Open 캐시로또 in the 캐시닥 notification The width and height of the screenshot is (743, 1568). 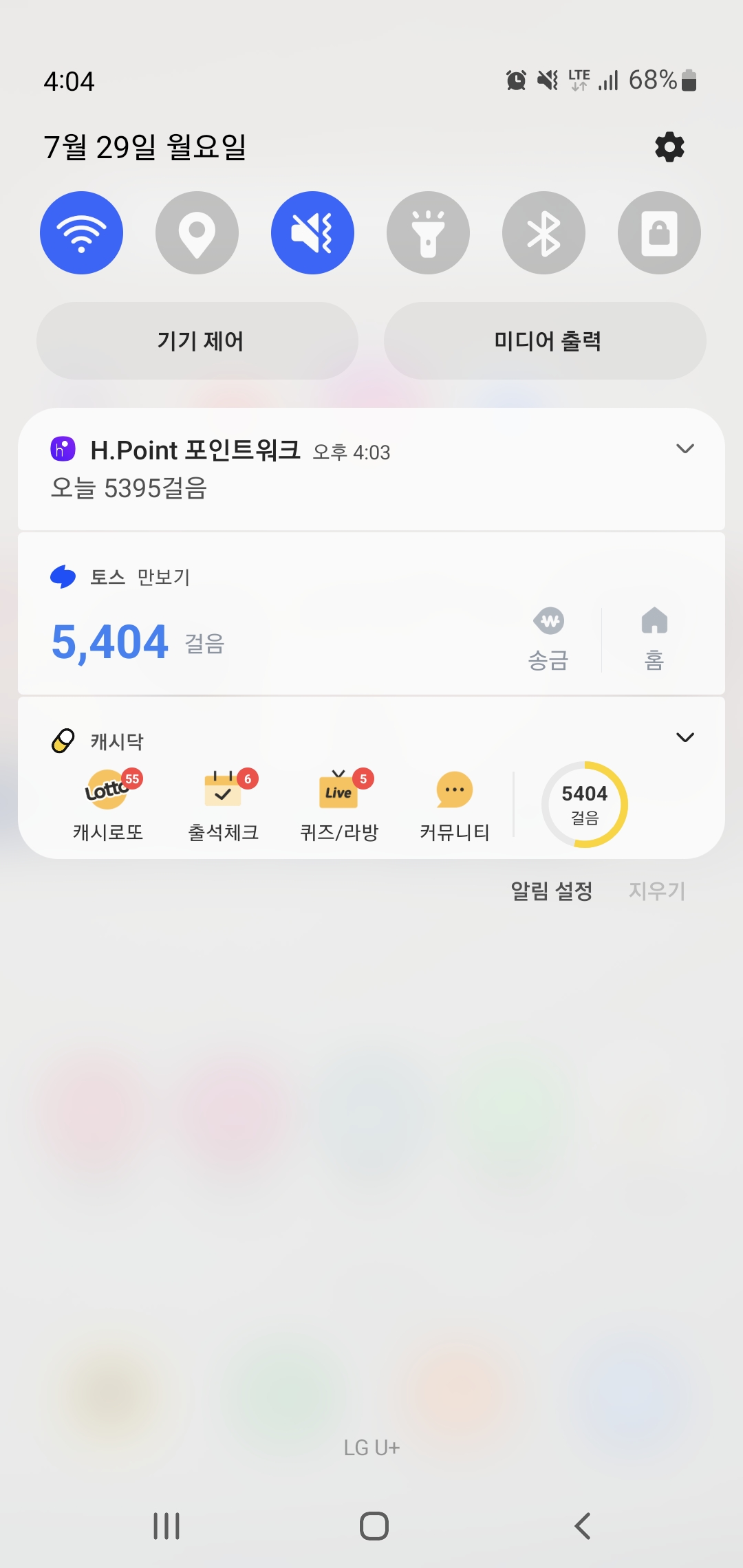pos(109,805)
